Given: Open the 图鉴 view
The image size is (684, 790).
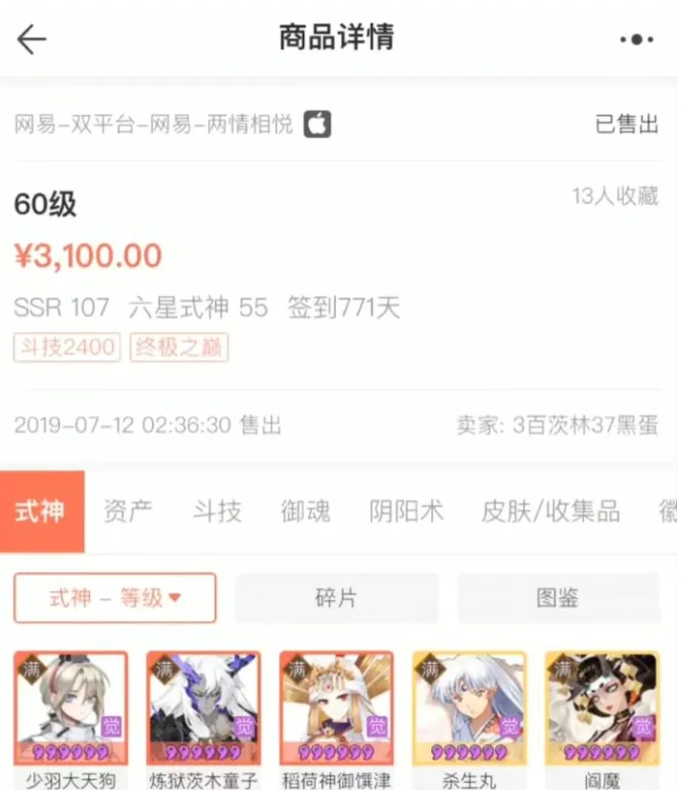Looking at the screenshot, I should (557, 598).
